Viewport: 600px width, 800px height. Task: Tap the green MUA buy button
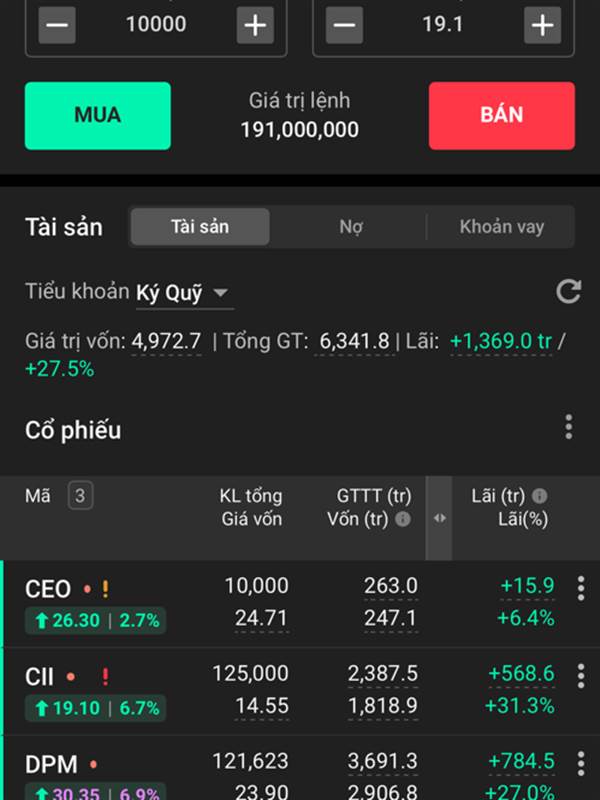point(98,116)
